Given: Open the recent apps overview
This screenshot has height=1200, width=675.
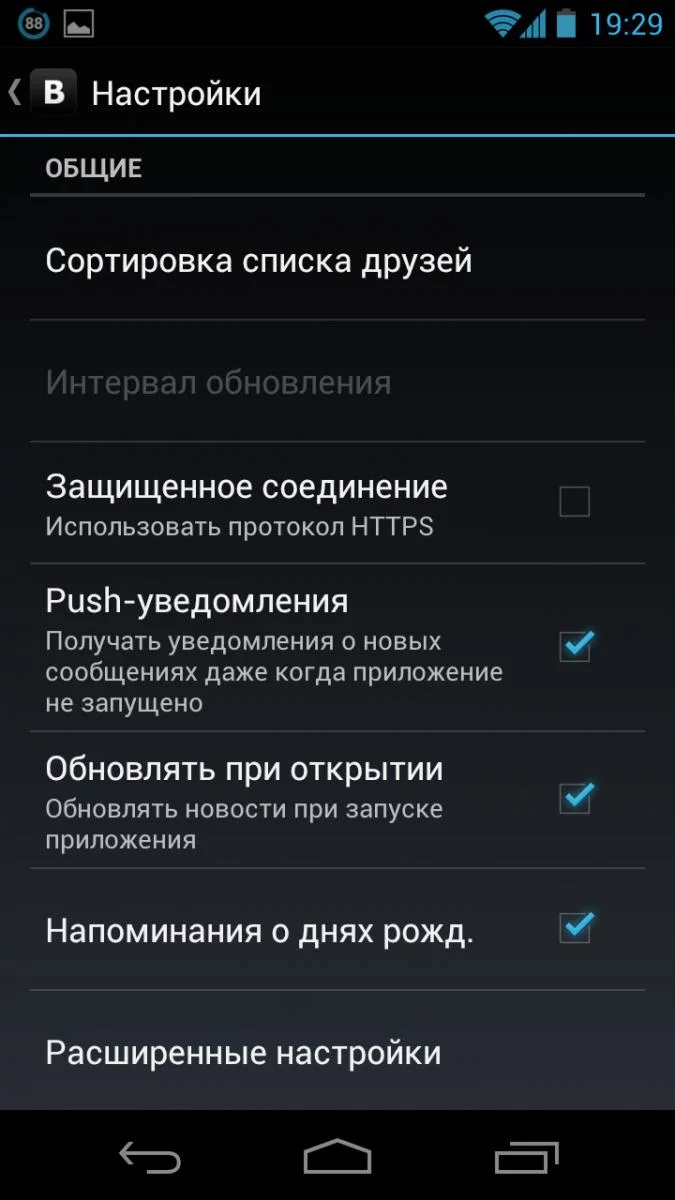Looking at the screenshot, I should (526, 1157).
